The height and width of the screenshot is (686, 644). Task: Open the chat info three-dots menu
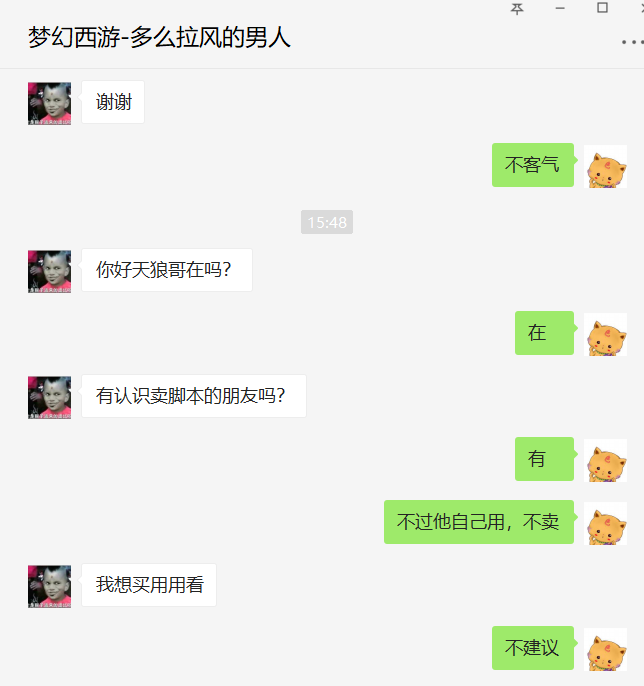coord(631,42)
